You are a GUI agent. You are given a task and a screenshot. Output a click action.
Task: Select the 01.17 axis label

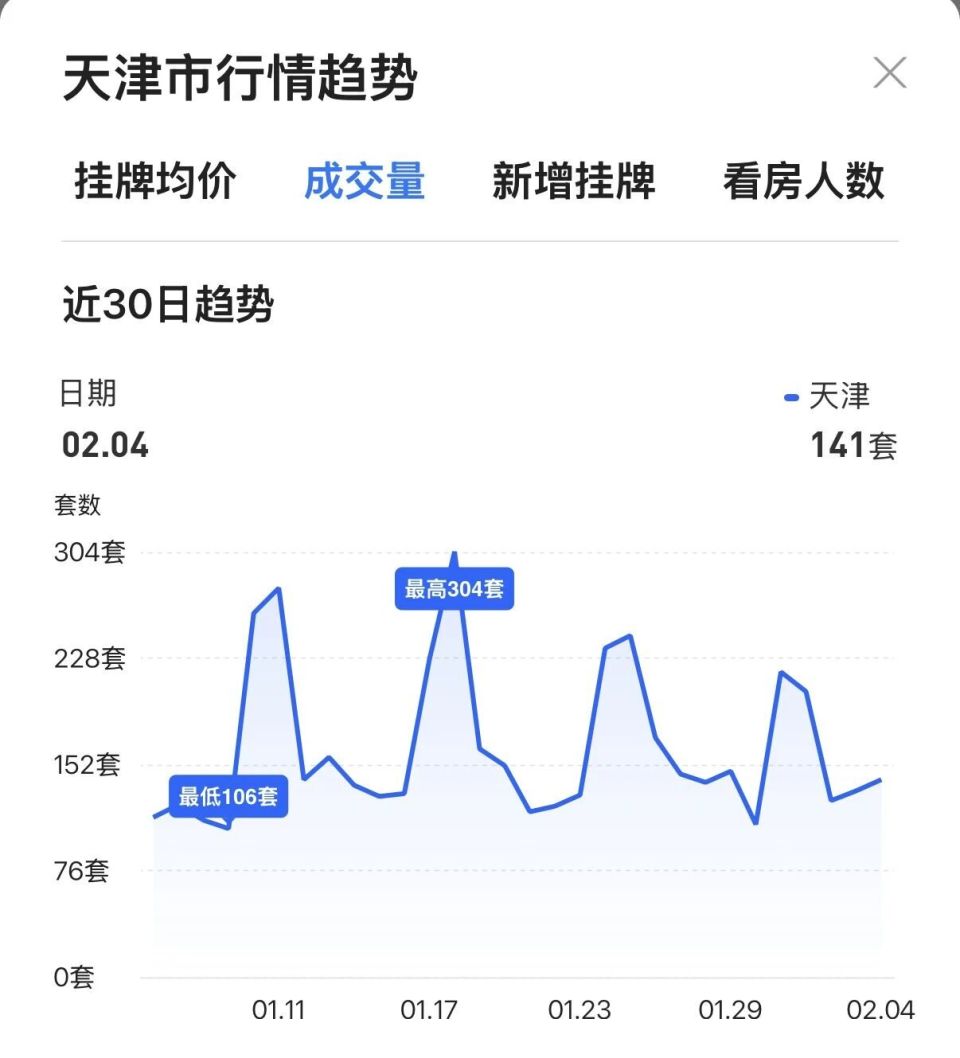pos(428,1011)
